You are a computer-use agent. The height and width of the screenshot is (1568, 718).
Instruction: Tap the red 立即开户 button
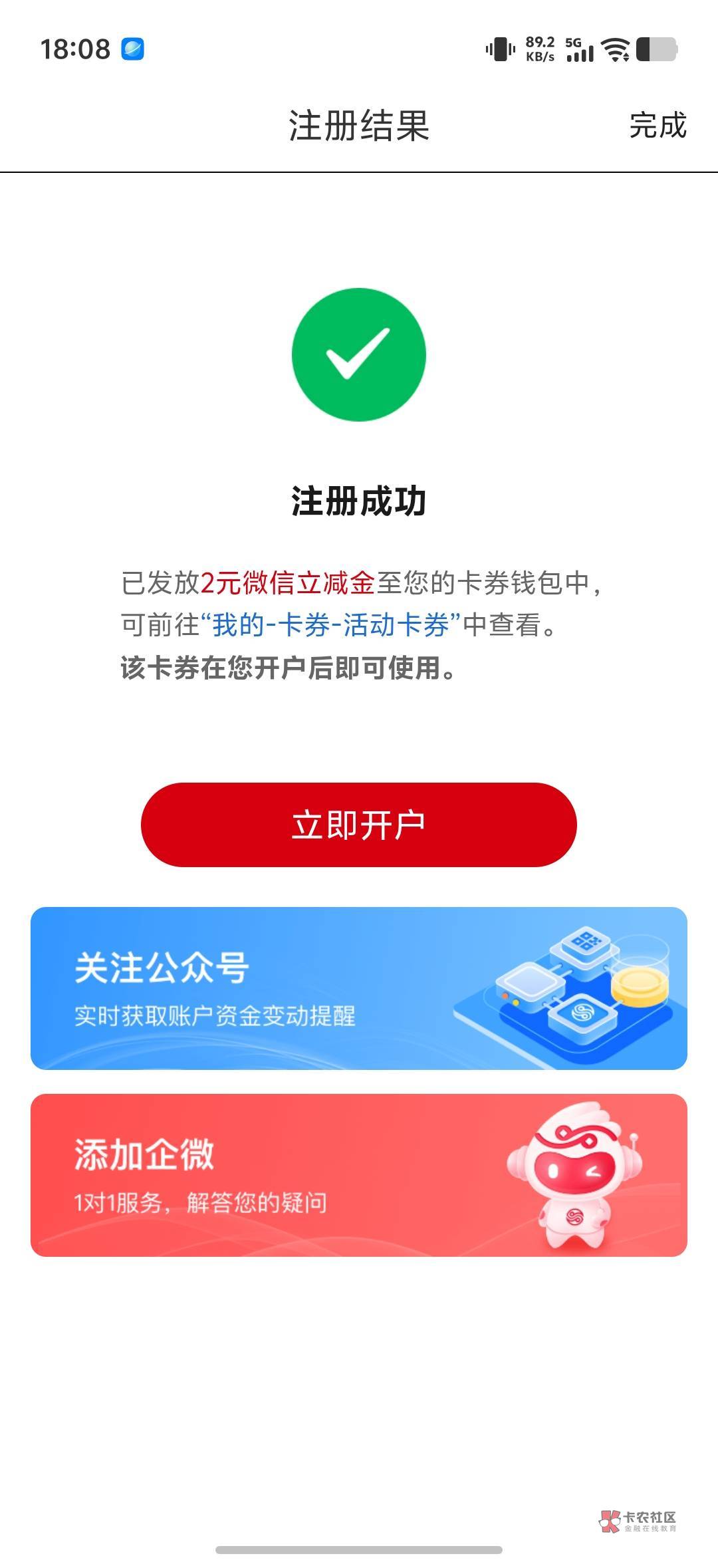coord(358,825)
